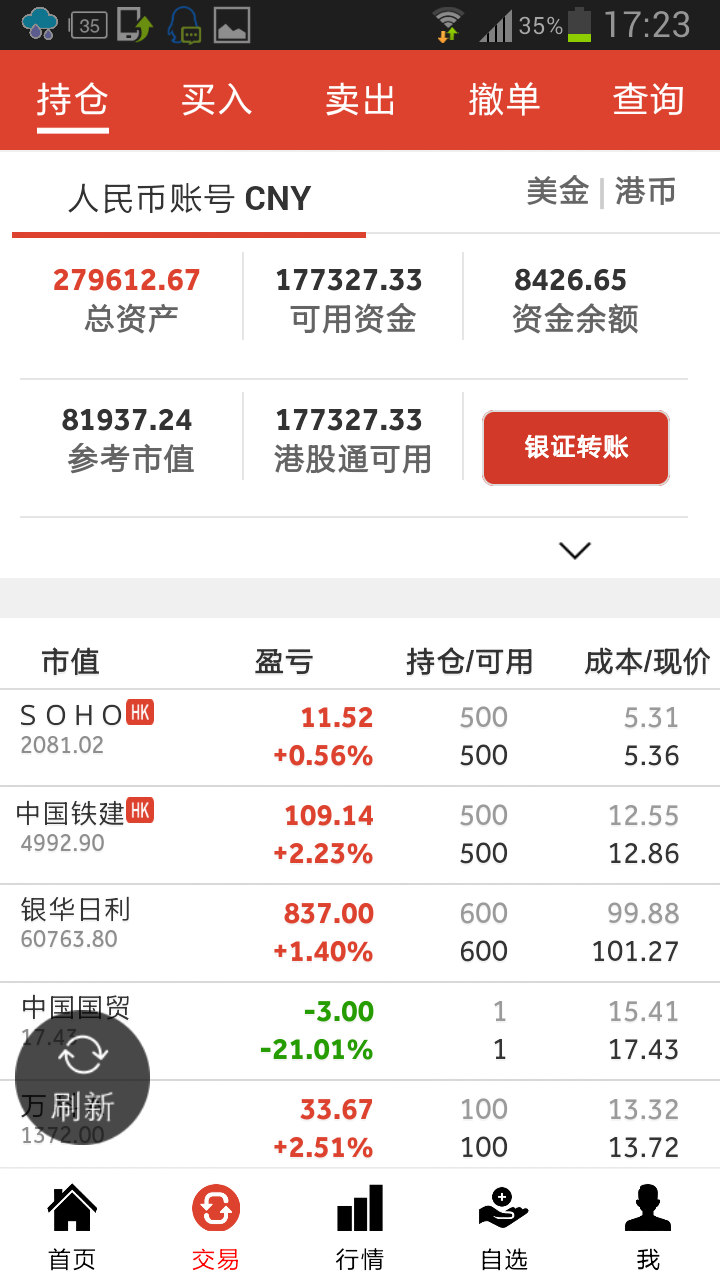Switch to the 港币 account

(x=645, y=191)
